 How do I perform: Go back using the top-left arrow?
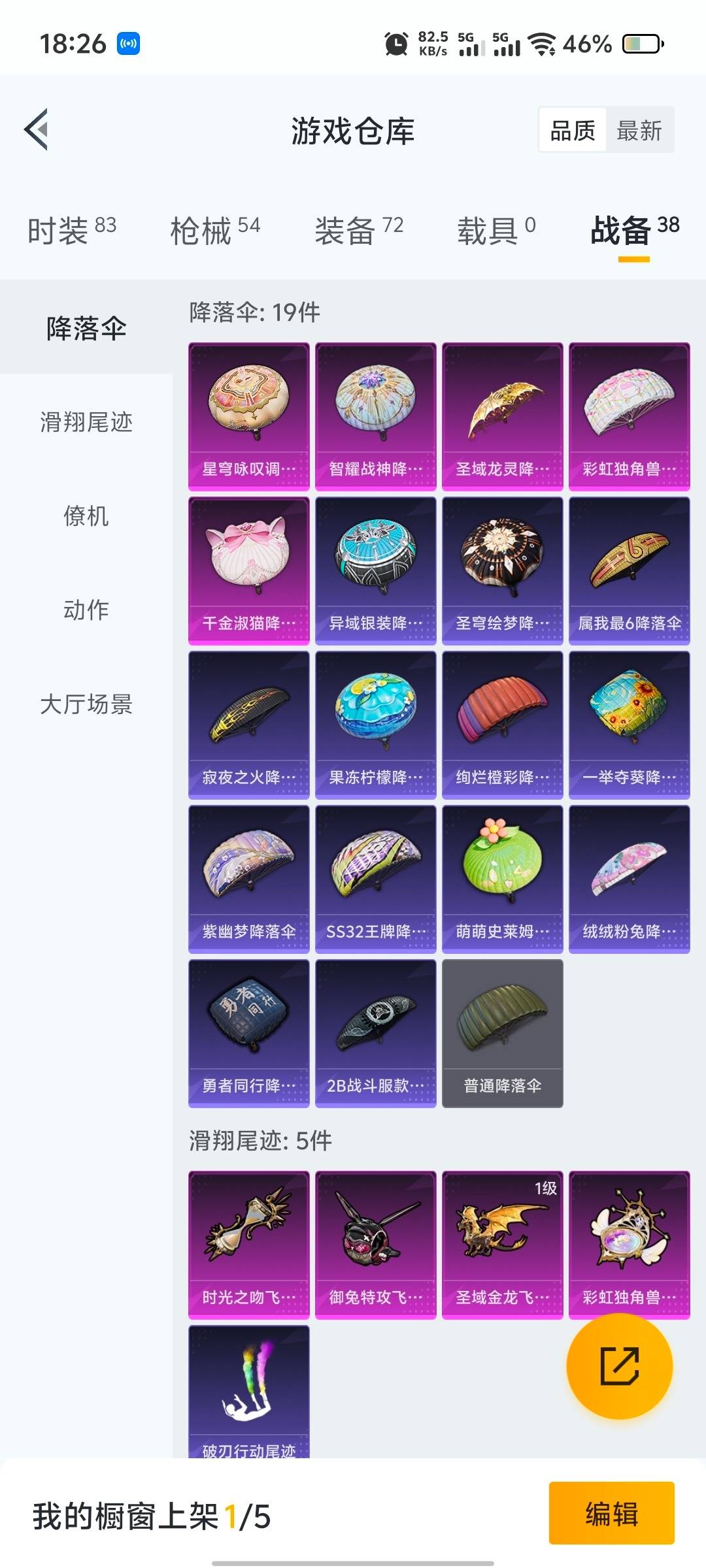coord(37,129)
